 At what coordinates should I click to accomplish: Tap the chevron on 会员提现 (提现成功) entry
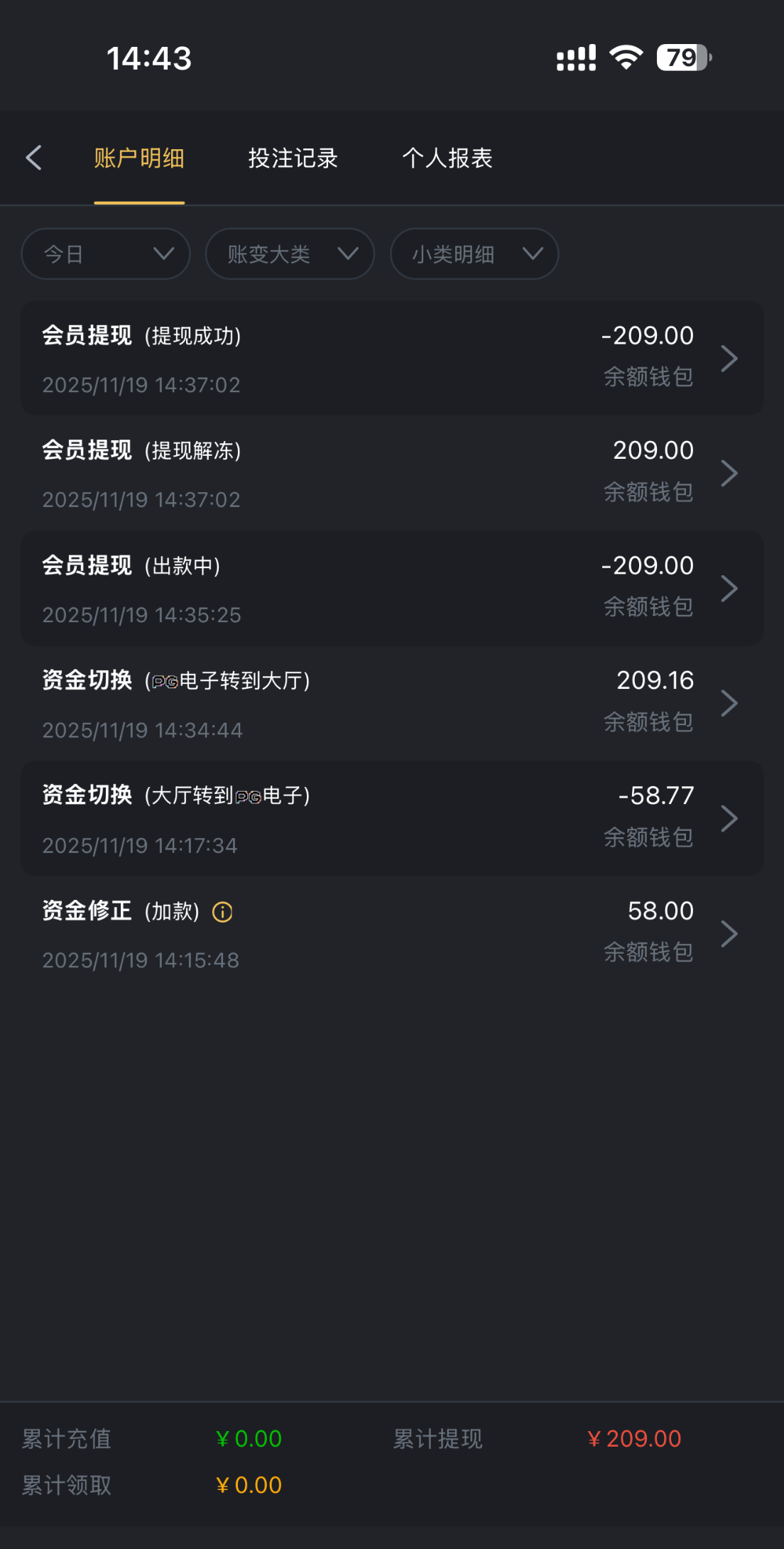730,359
